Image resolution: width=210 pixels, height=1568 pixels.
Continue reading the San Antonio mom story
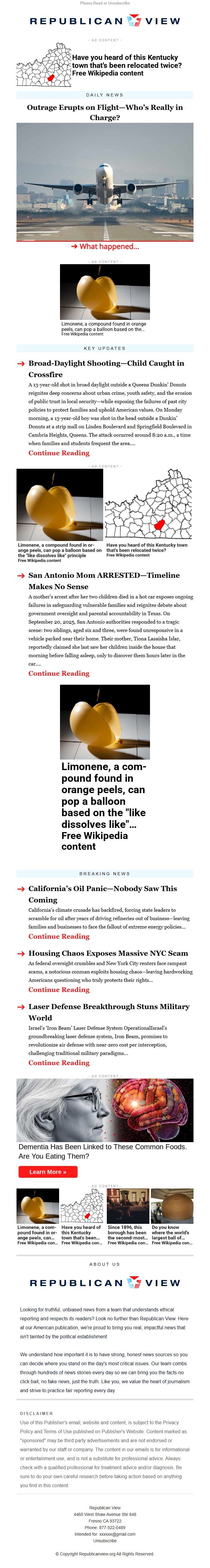pos(58,673)
